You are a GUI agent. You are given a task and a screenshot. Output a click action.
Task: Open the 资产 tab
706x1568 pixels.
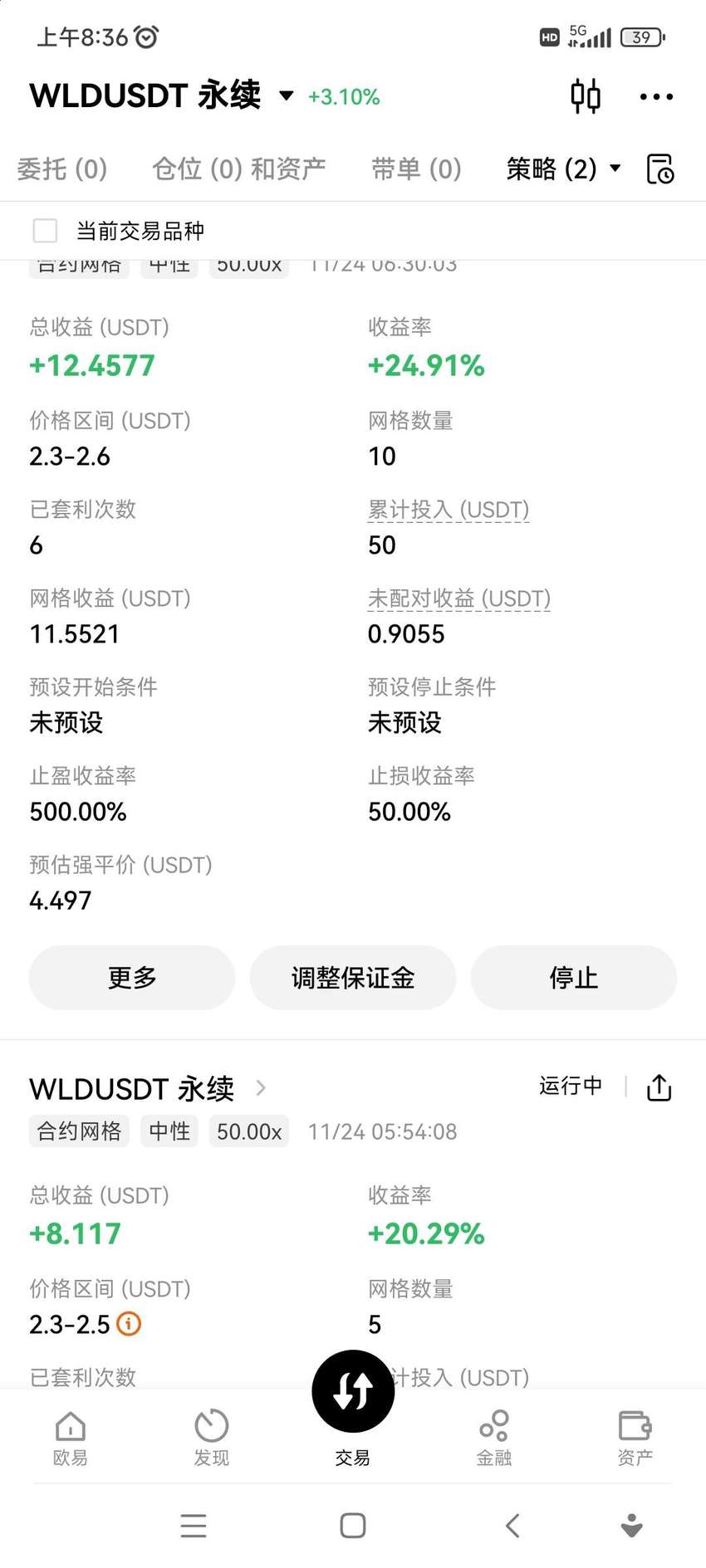(x=635, y=1439)
